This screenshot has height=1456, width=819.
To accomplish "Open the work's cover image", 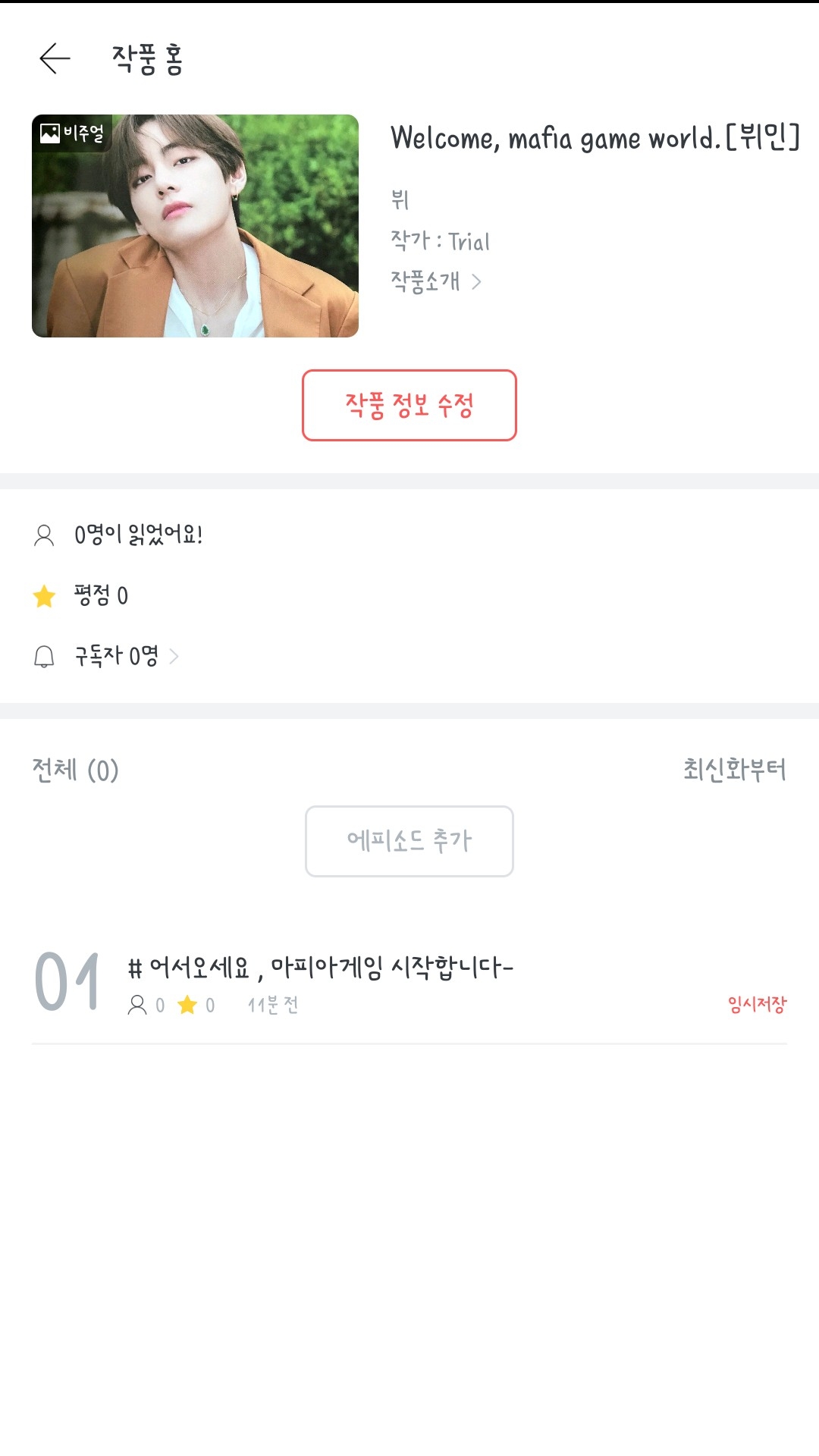I will [x=195, y=226].
